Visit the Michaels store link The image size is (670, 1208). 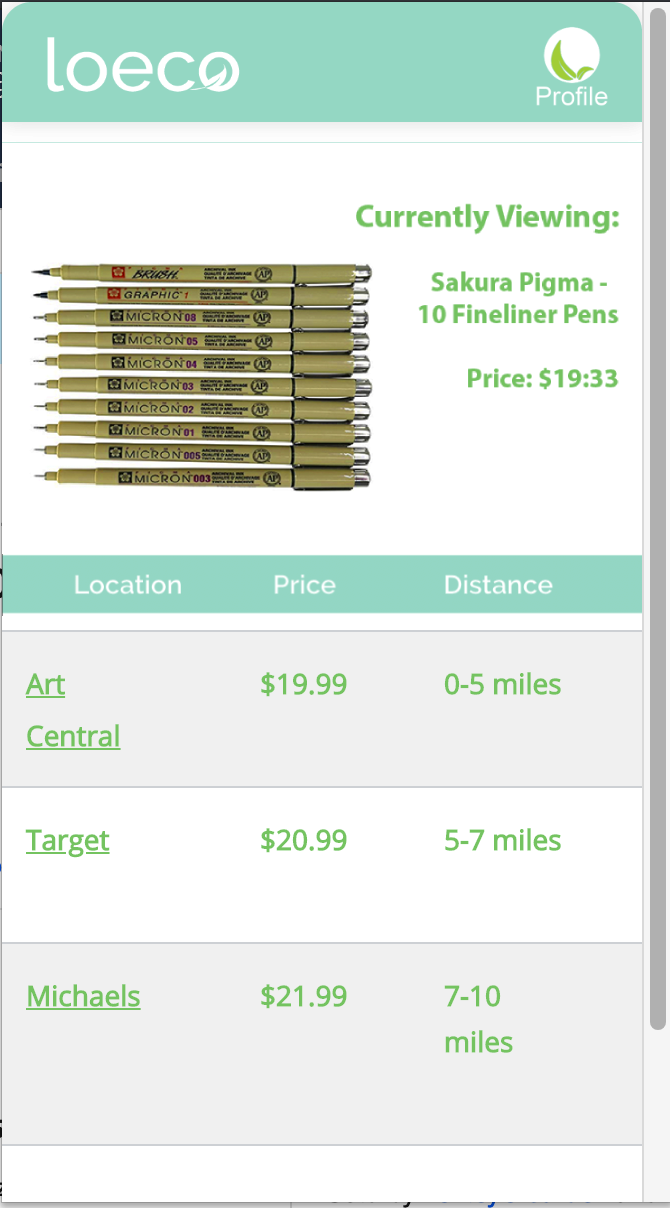coord(83,997)
